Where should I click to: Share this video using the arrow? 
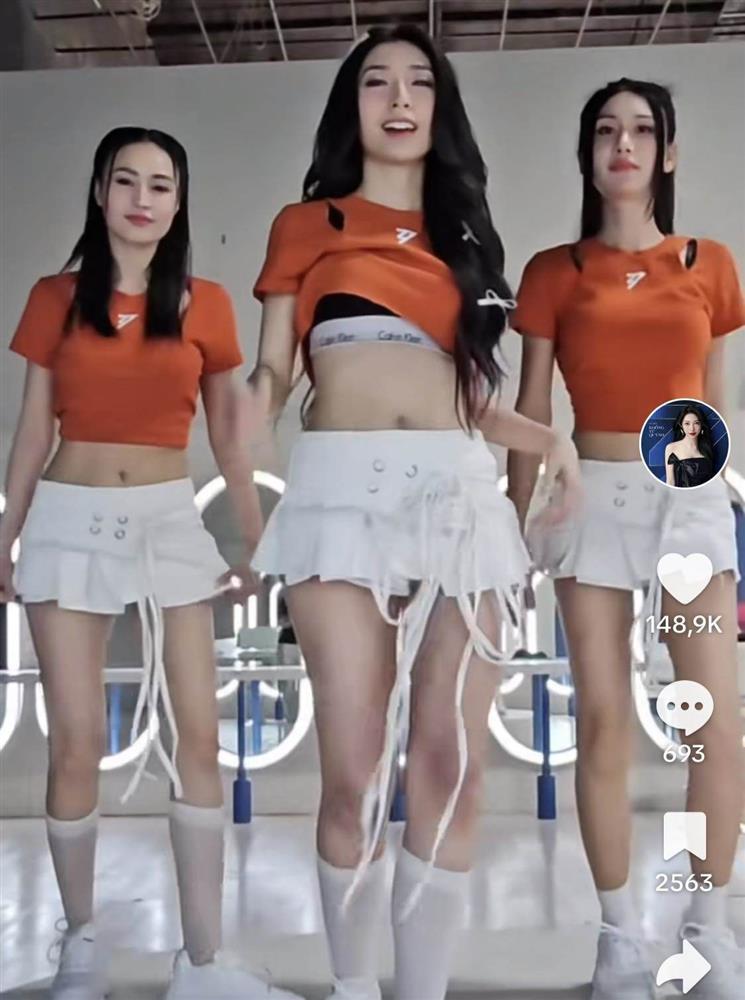684,966
